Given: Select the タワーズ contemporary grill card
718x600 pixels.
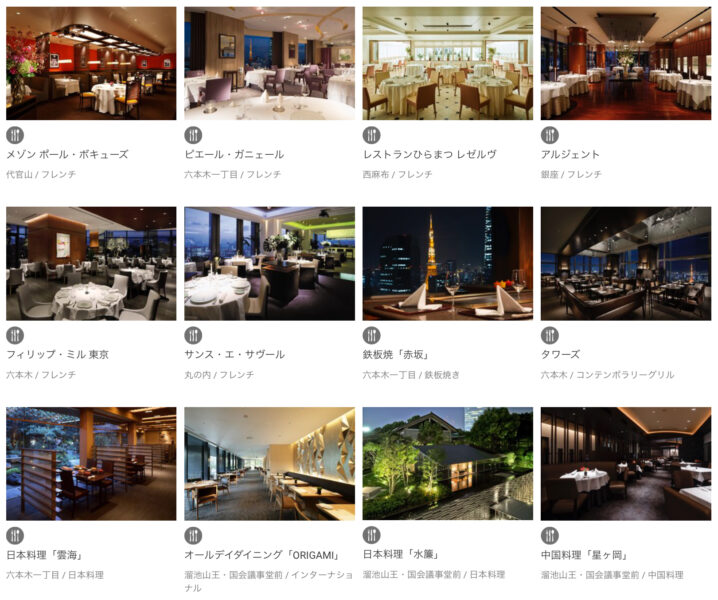Looking at the screenshot, I should pos(625,264).
